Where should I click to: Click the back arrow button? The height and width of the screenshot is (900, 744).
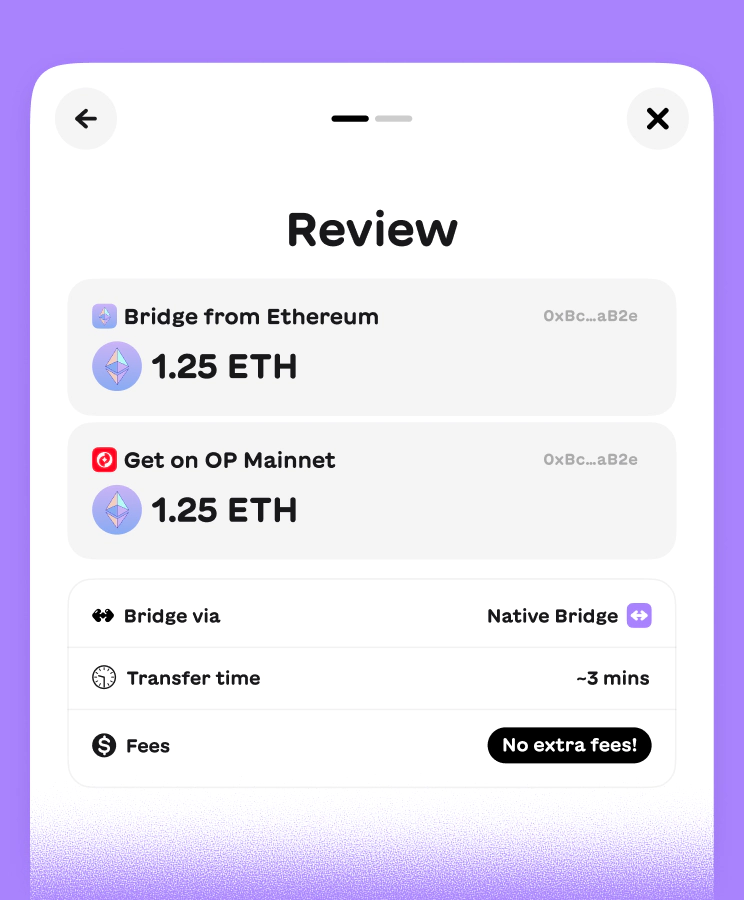pos(86,118)
